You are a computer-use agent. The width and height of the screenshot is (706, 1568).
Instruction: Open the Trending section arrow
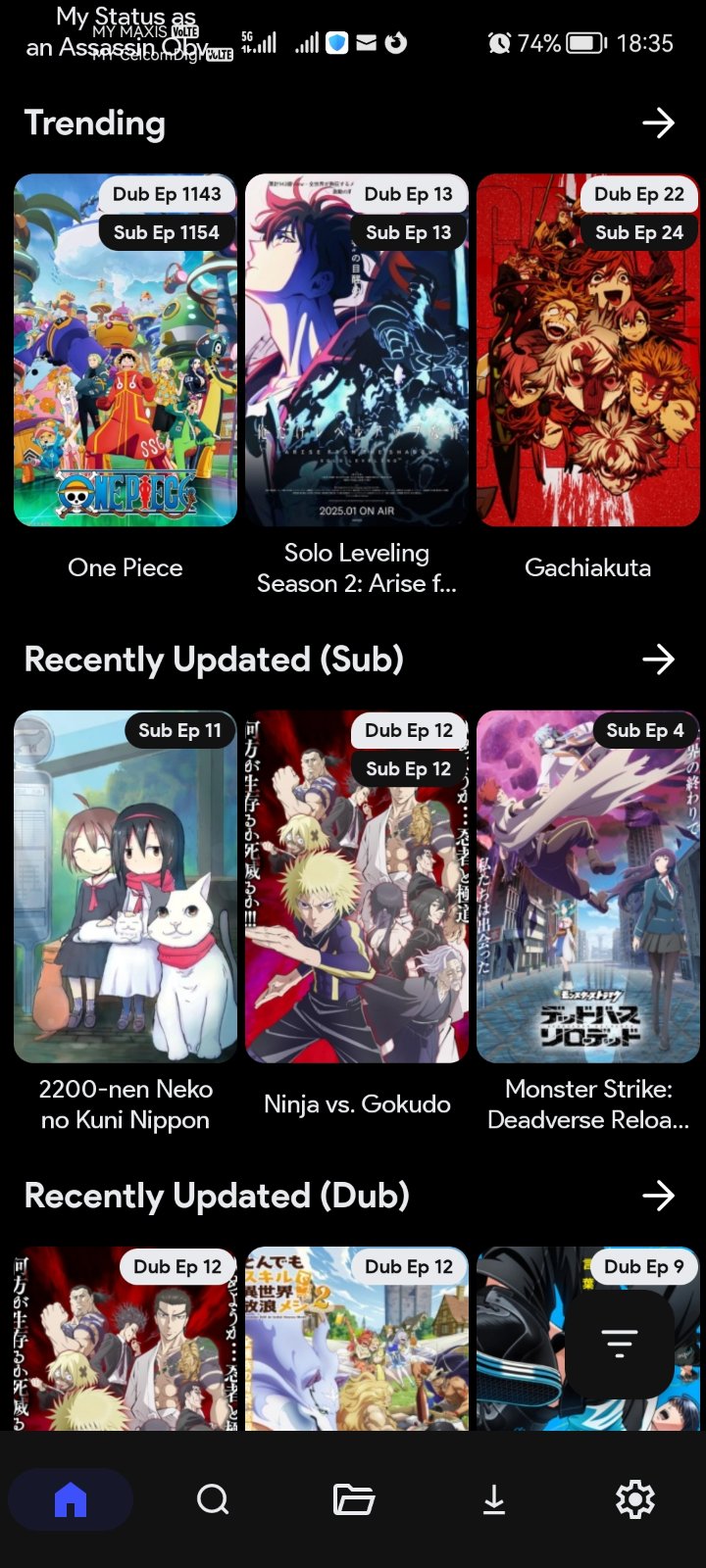(x=658, y=122)
